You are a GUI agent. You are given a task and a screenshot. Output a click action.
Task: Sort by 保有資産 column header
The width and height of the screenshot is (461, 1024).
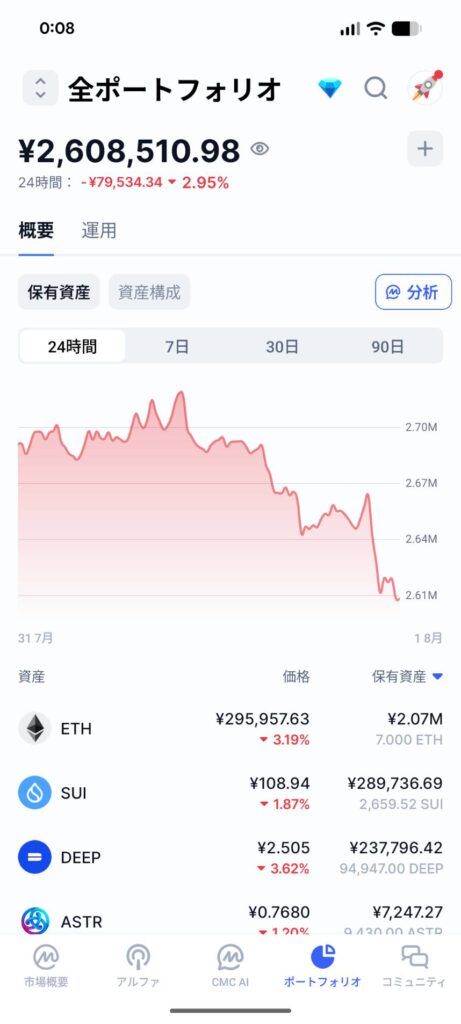[x=407, y=677]
